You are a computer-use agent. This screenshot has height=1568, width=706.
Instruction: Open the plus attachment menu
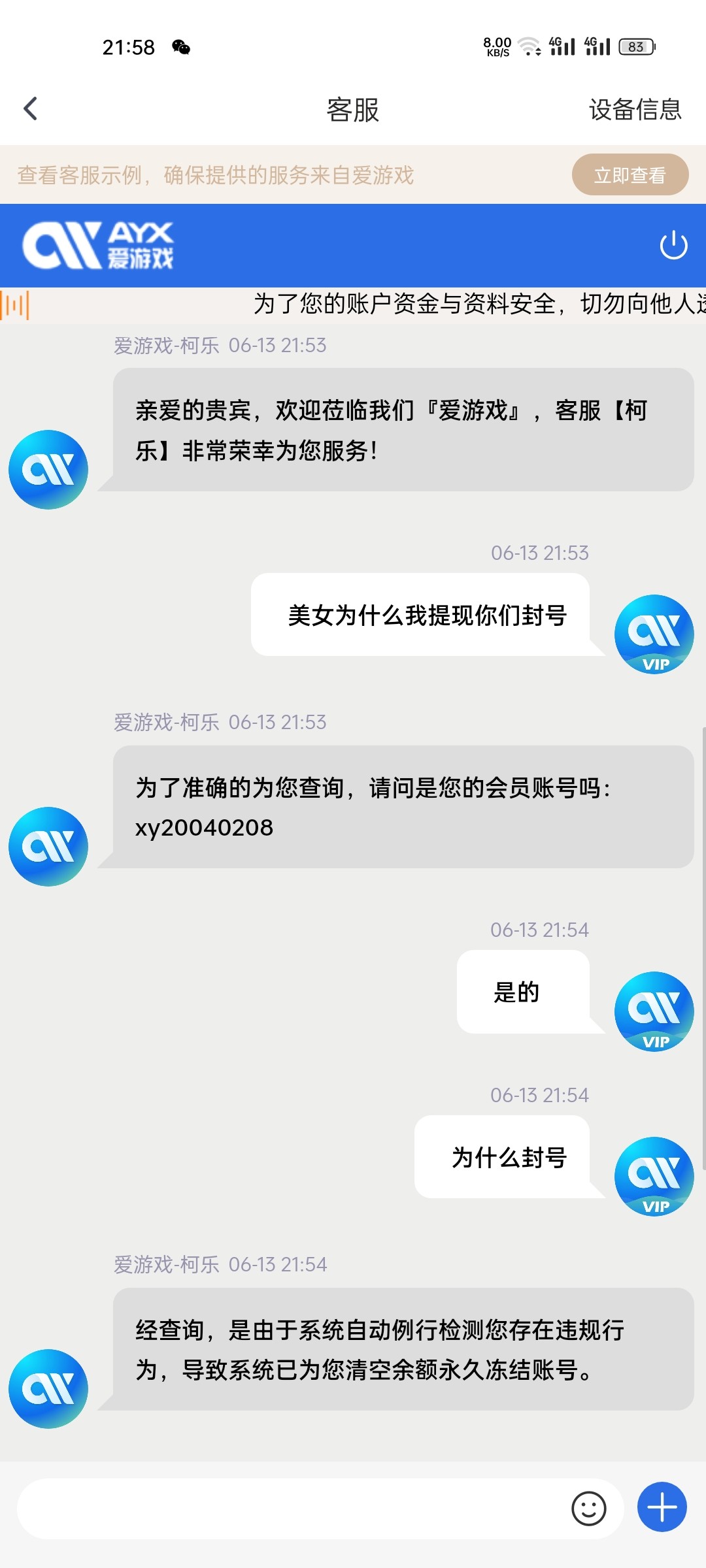tap(662, 1507)
